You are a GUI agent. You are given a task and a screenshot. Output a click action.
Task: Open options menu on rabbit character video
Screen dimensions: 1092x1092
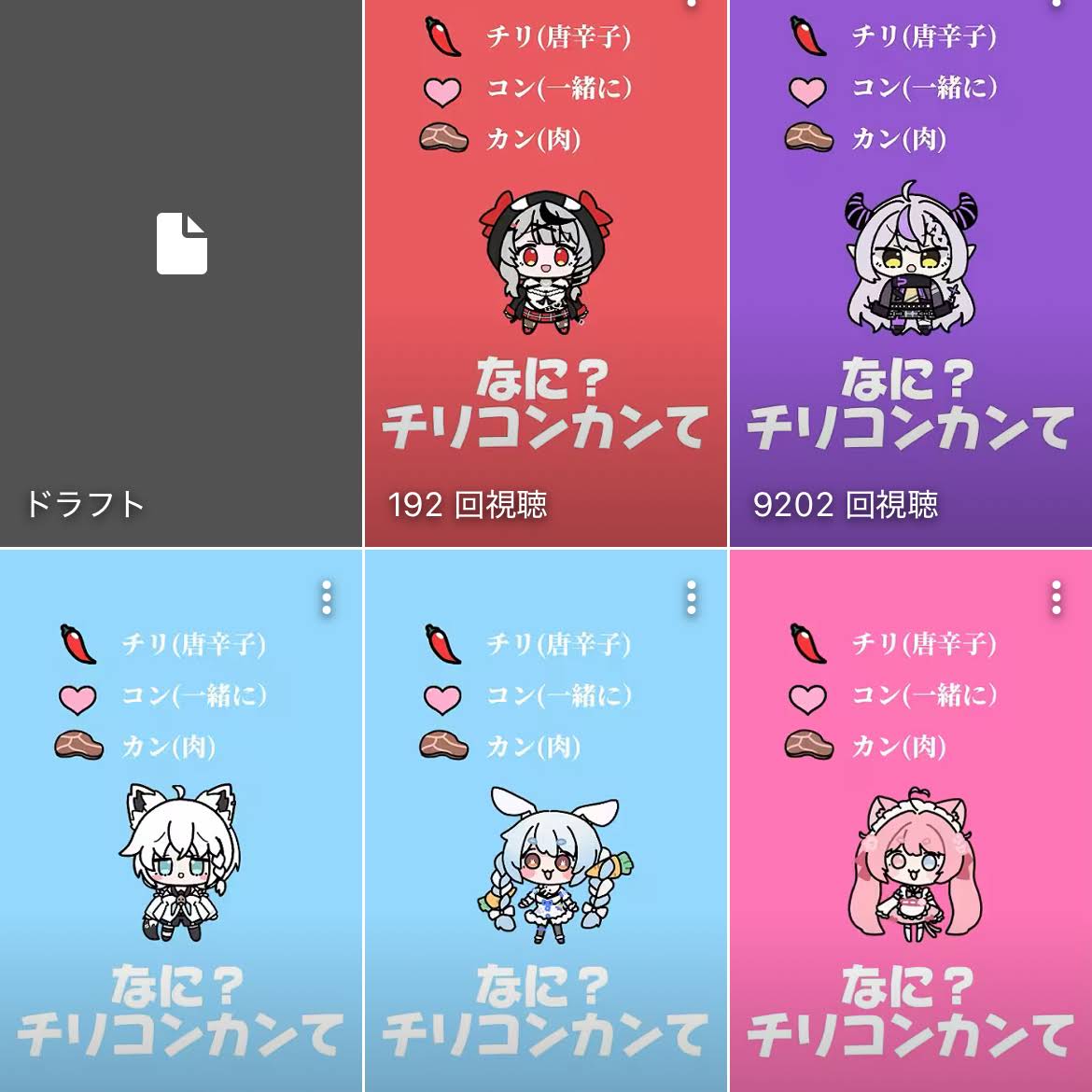click(x=692, y=597)
